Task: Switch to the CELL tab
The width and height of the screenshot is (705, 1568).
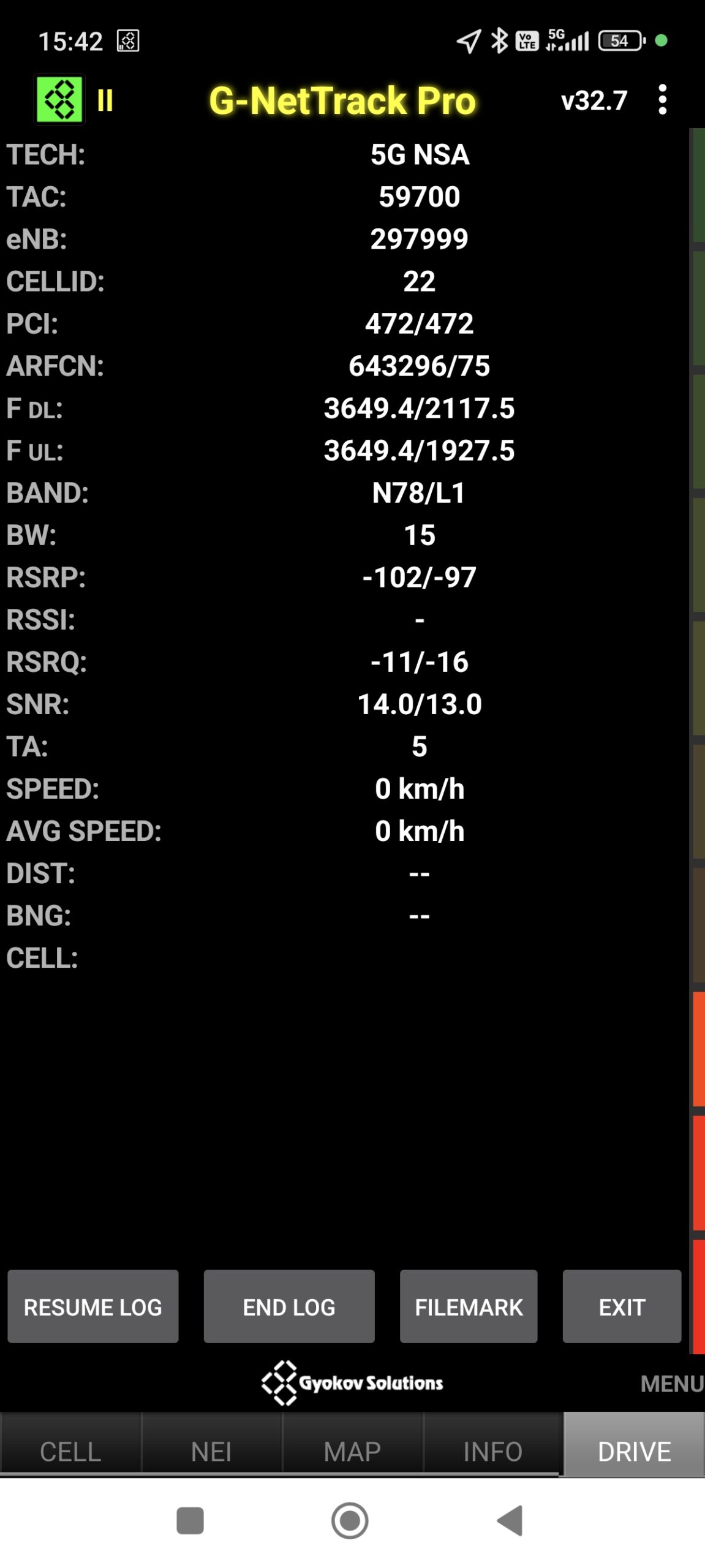Action: pyautogui.click(x=70, y=1451)
